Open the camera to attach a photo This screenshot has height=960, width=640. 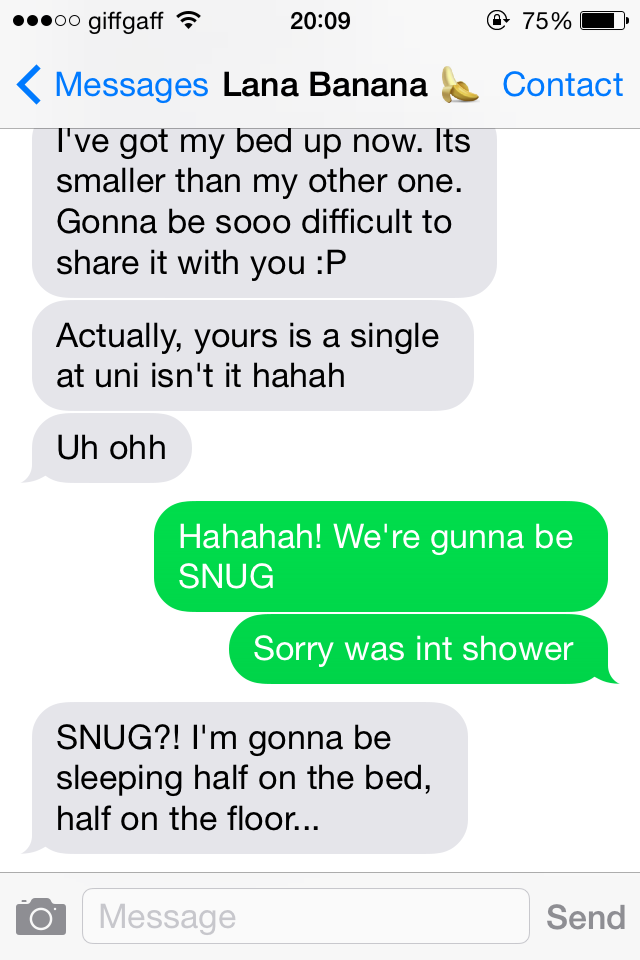(x=41, y=916)
